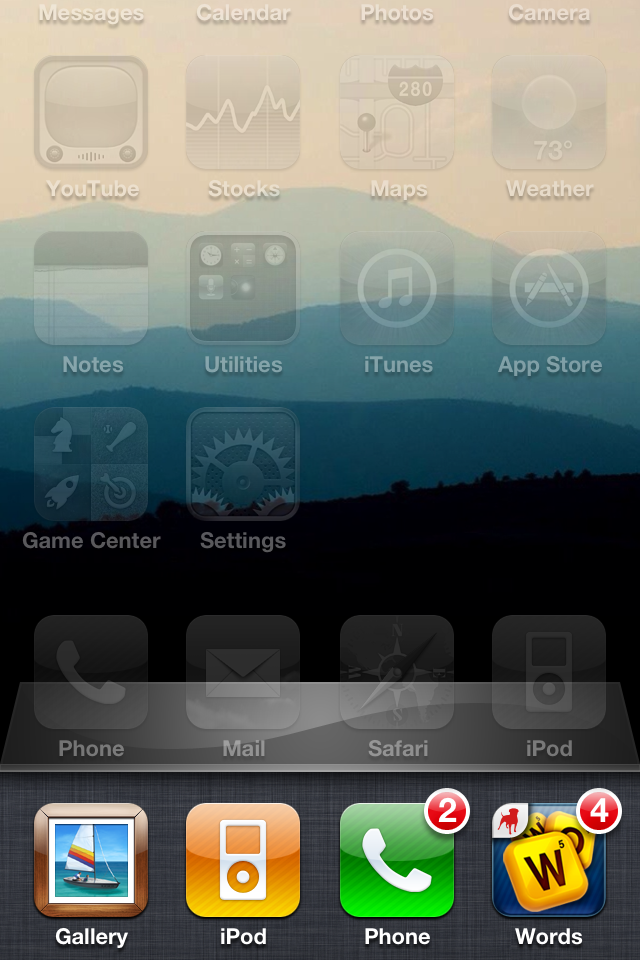This screenshot has width=640, height=960.
Task: Launch Words game with 4 notifications
Action: pos(549,860)
